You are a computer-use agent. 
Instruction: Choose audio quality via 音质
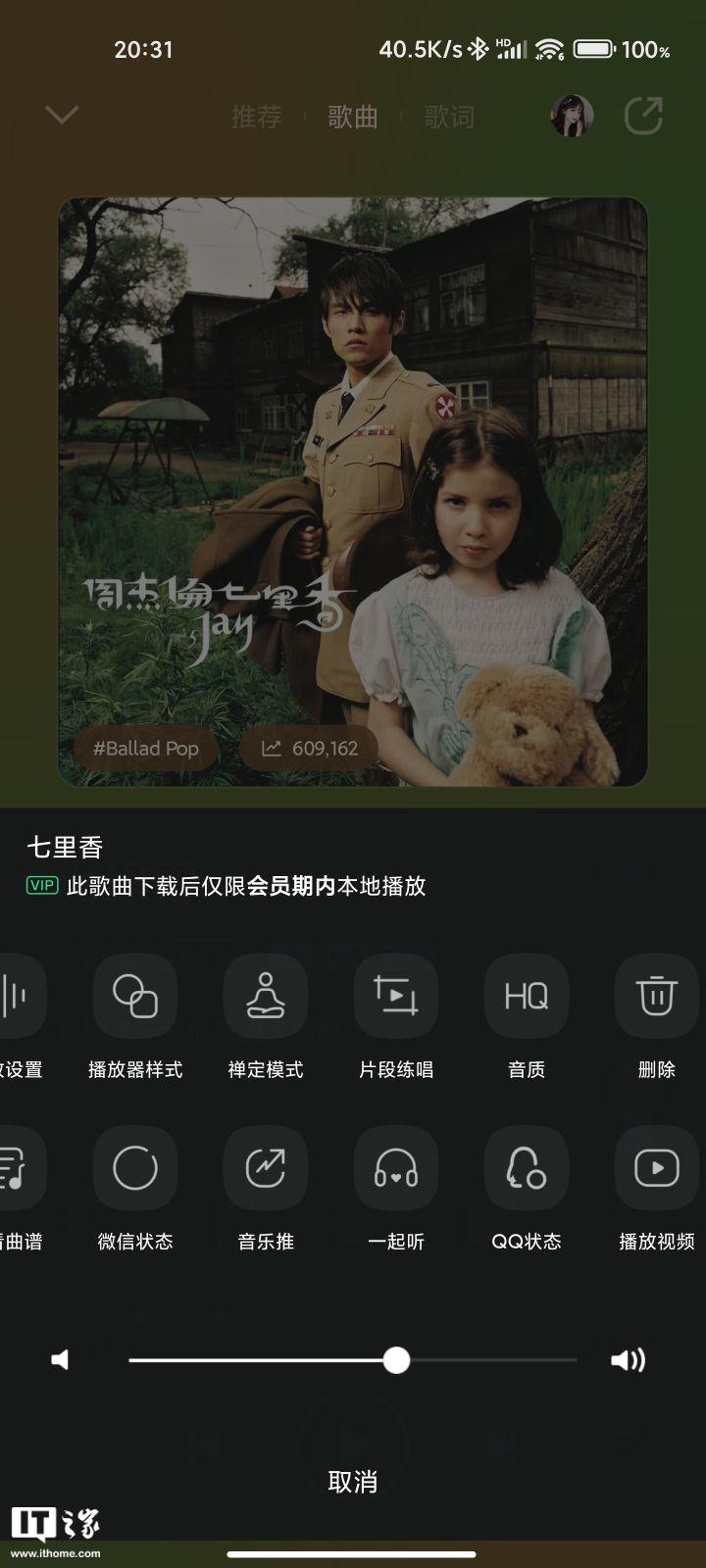[527, 997]
